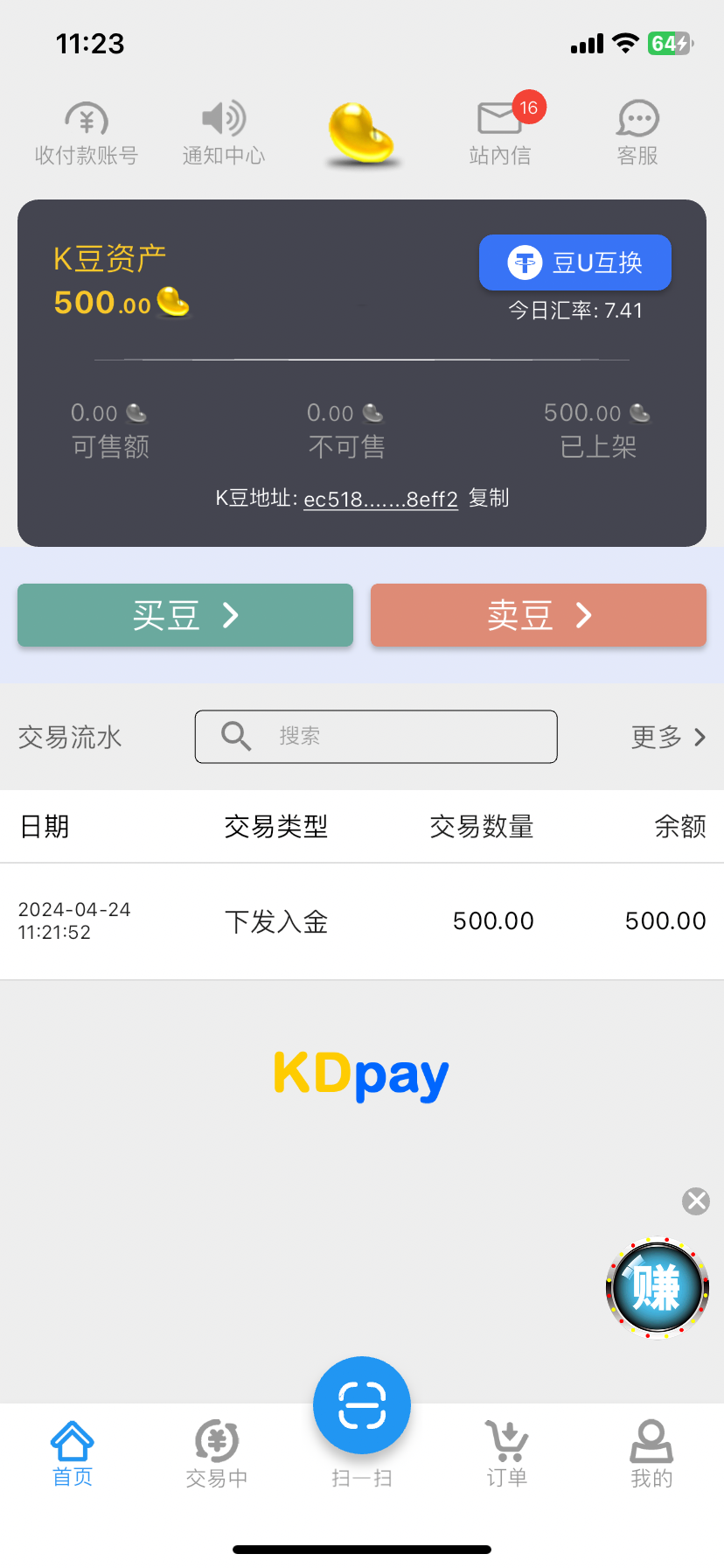Copy the K豆地址 with 复制
The width and height of the screenshot is (724, 1568).
(x=489, y=498)
